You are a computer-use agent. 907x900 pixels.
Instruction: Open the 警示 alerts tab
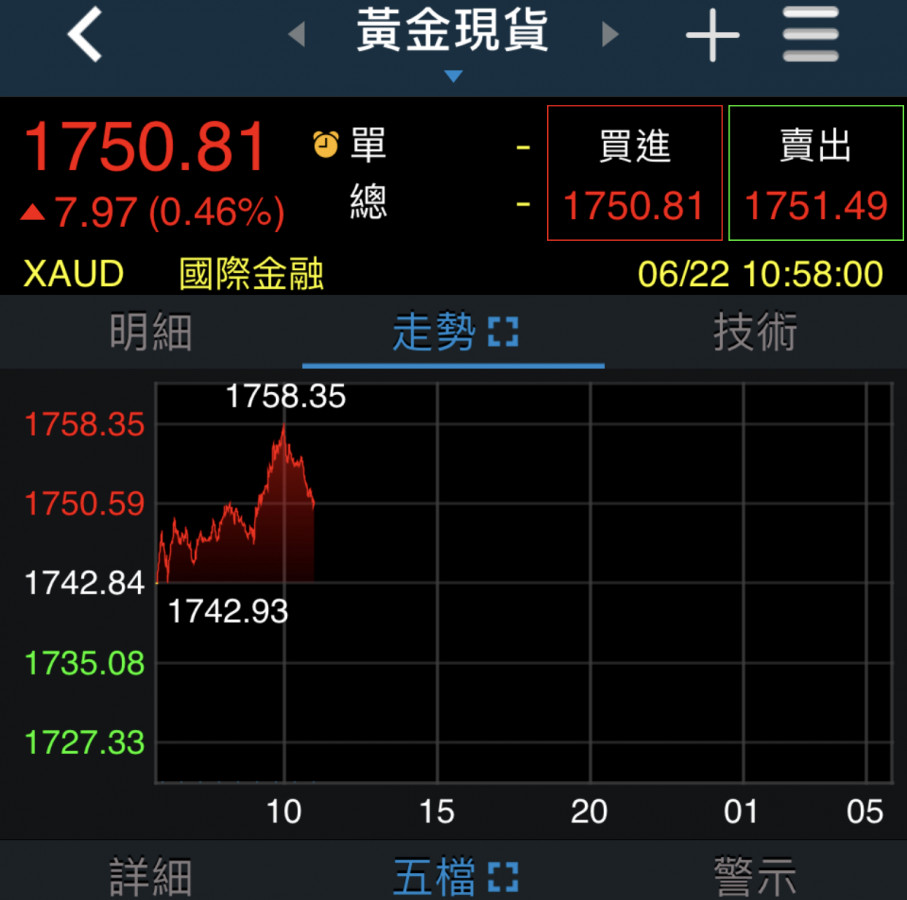[755, 877]
